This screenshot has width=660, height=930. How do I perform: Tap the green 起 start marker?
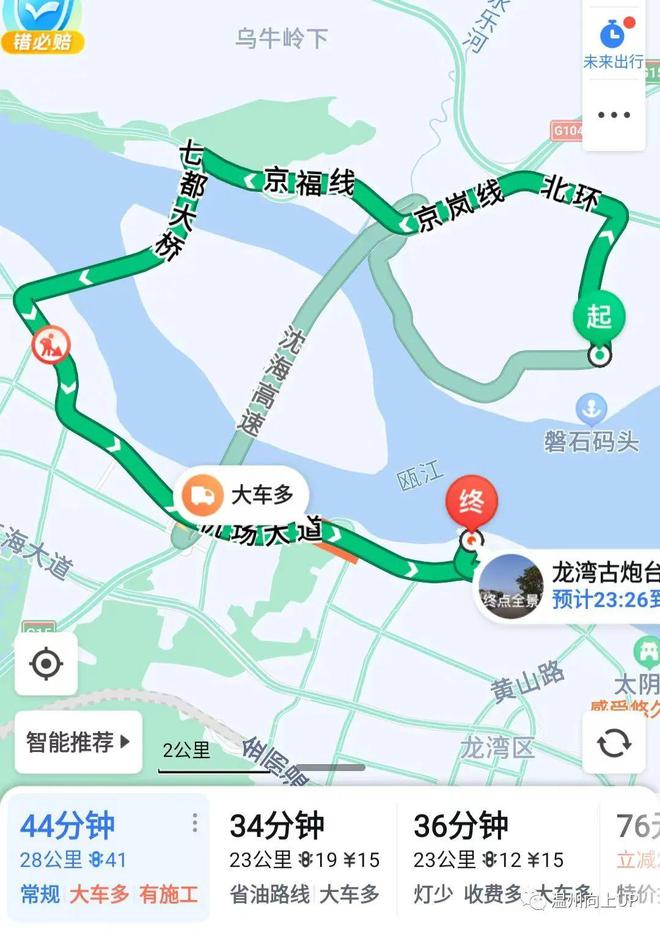(598, 317)
